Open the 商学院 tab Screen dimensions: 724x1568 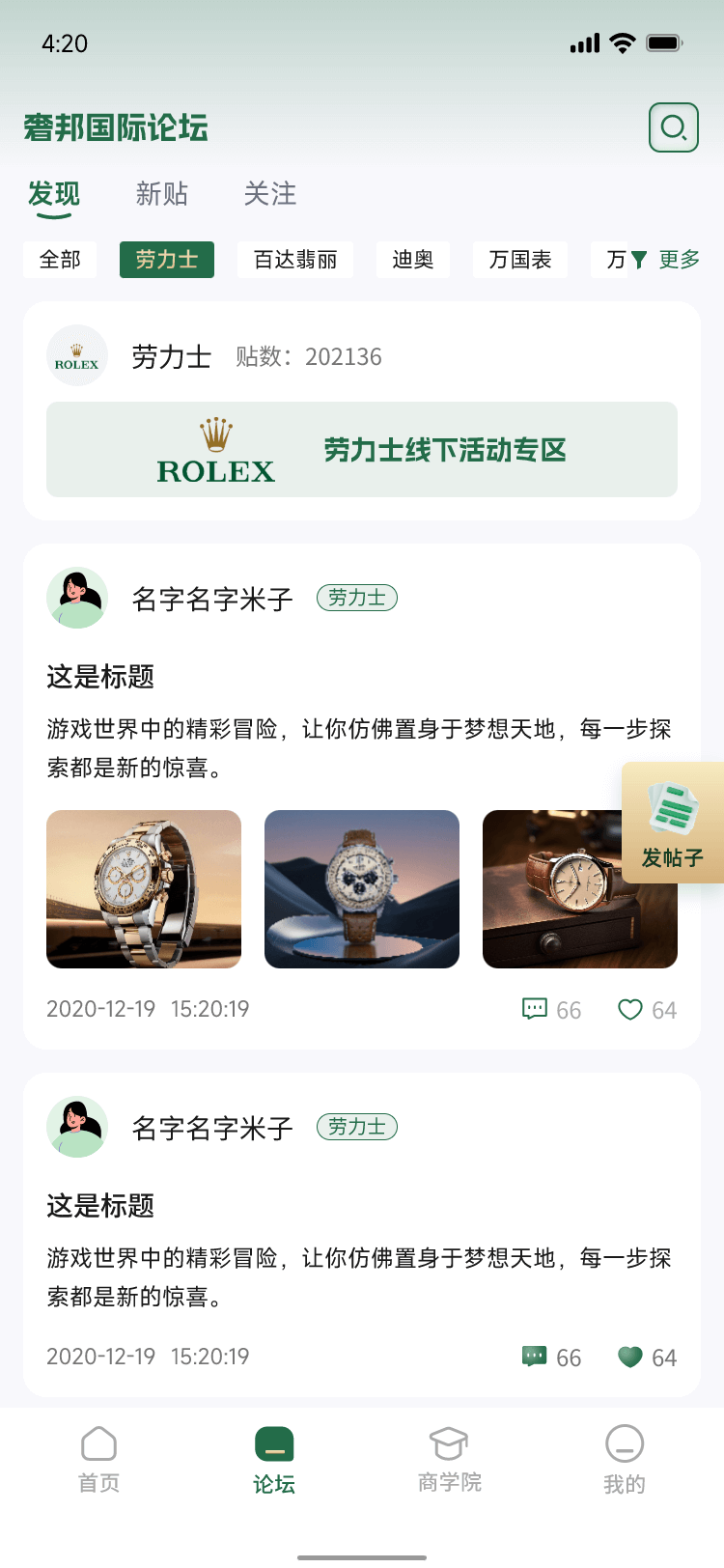click(449, 1460)
